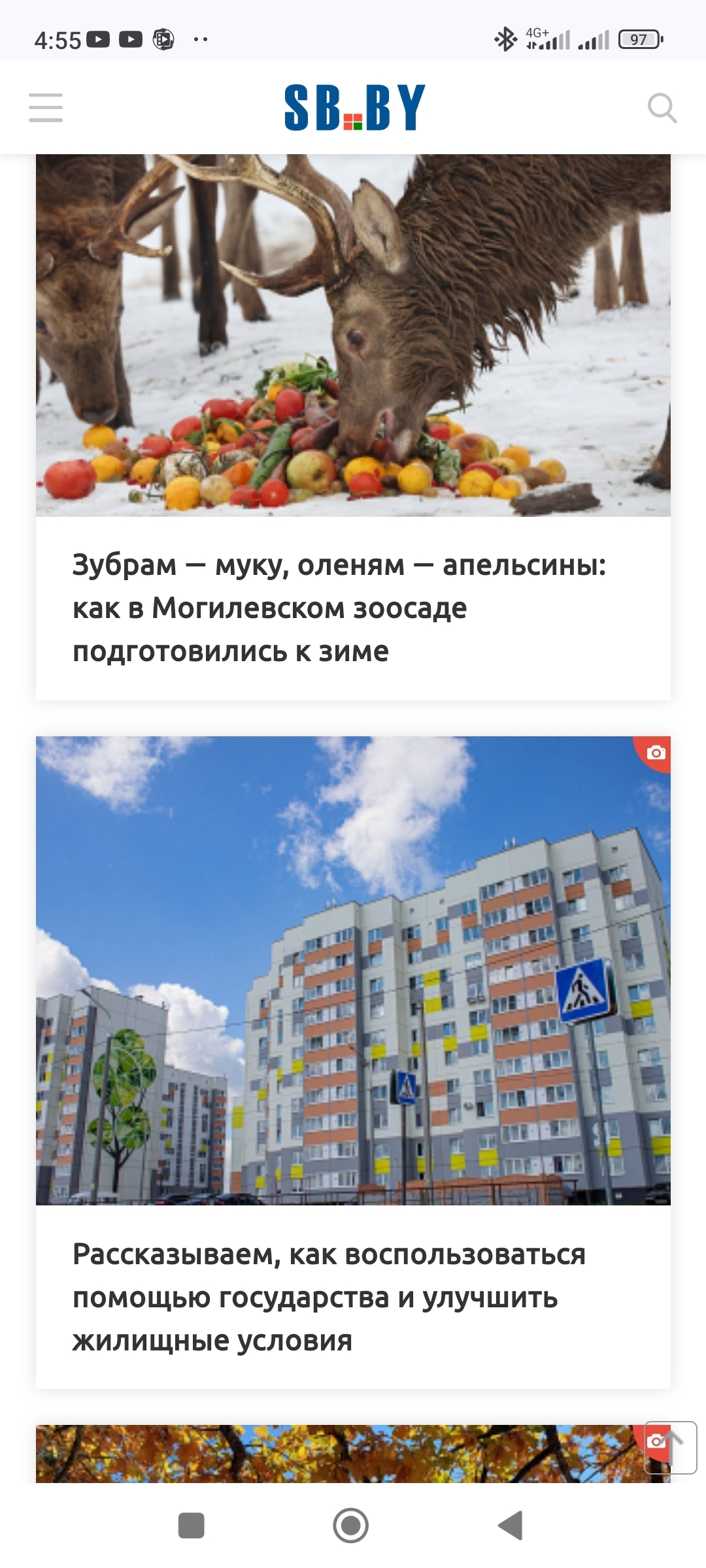Image resolution: width=706 pixels, height=1568 pixels.
Task: Read the headline "Зубрам — муку, оленям — апельсины"
Action: 339,608
